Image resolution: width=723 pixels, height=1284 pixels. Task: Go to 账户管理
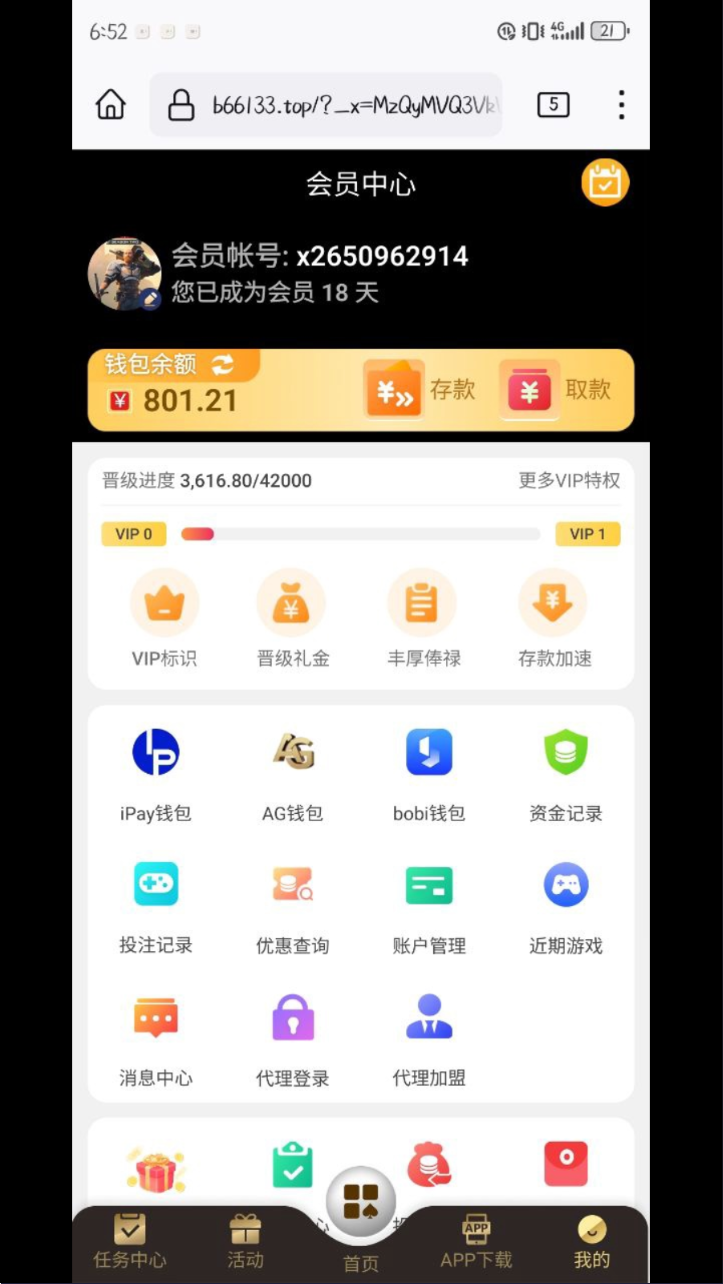coord(429,908)
